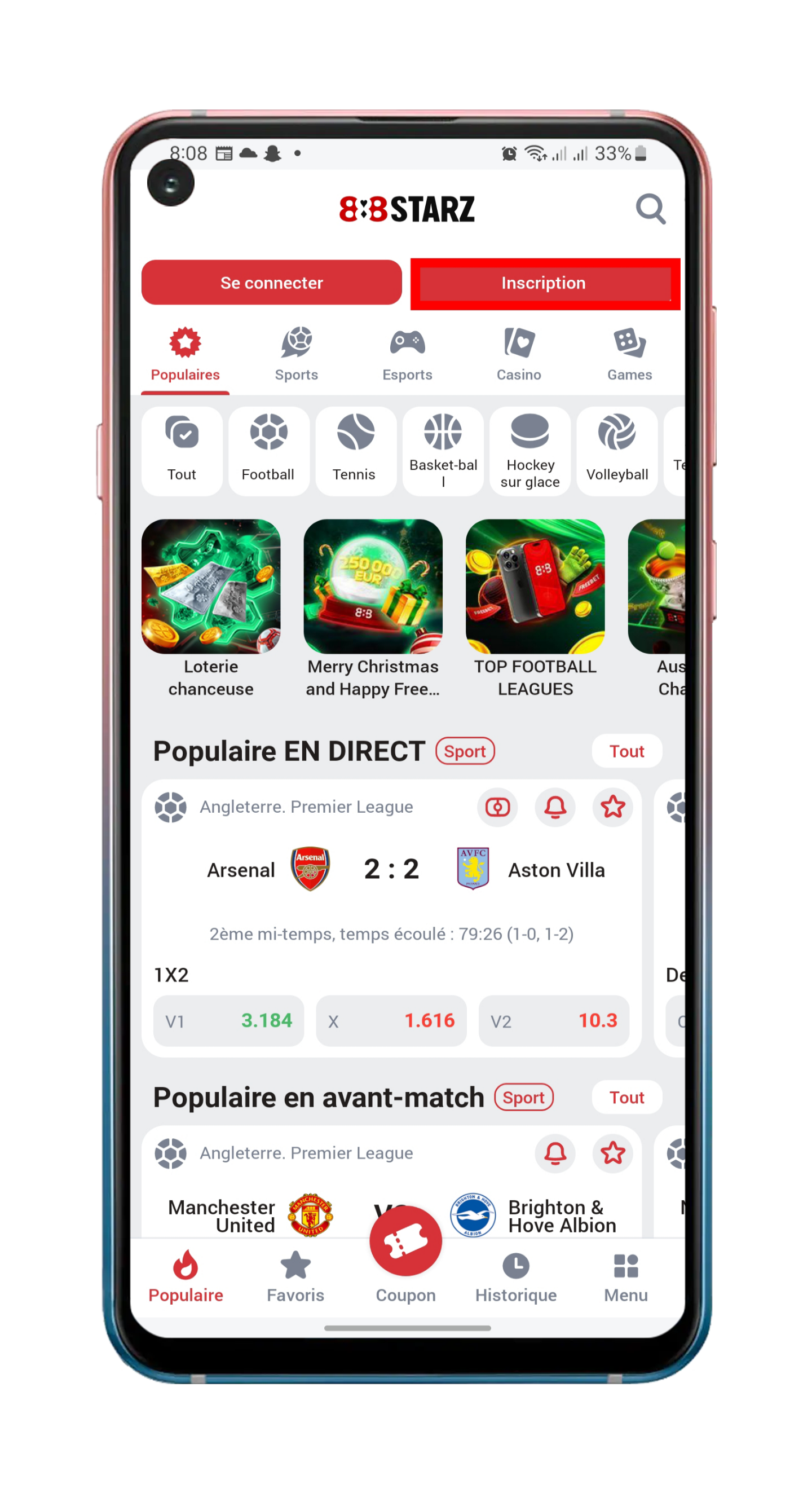Switch to the Sports tab
Image resolution: width=812 pixels, height=1493 pixels.
(296, 354)
